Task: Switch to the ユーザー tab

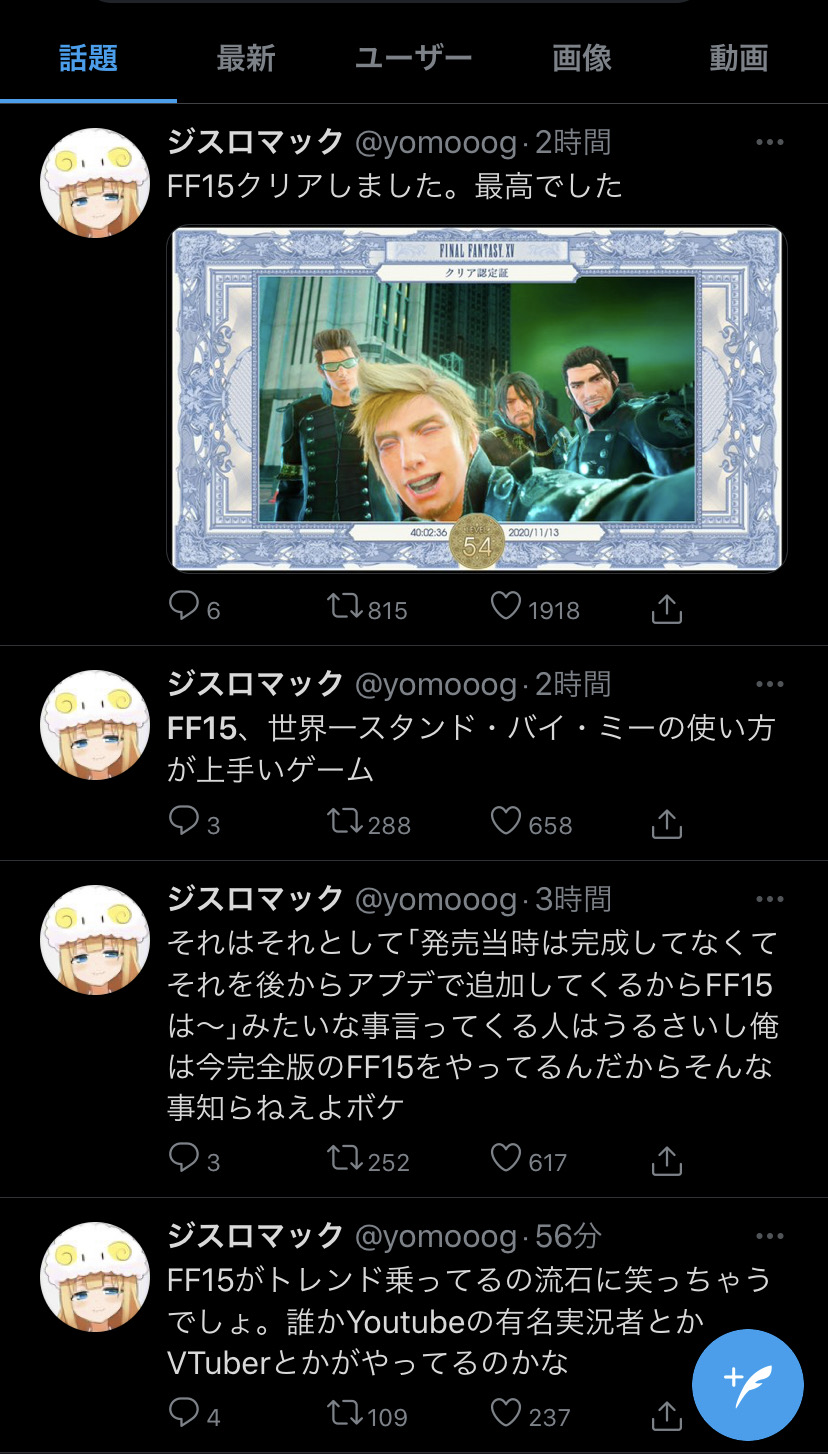Action: (x=413, y=58)
